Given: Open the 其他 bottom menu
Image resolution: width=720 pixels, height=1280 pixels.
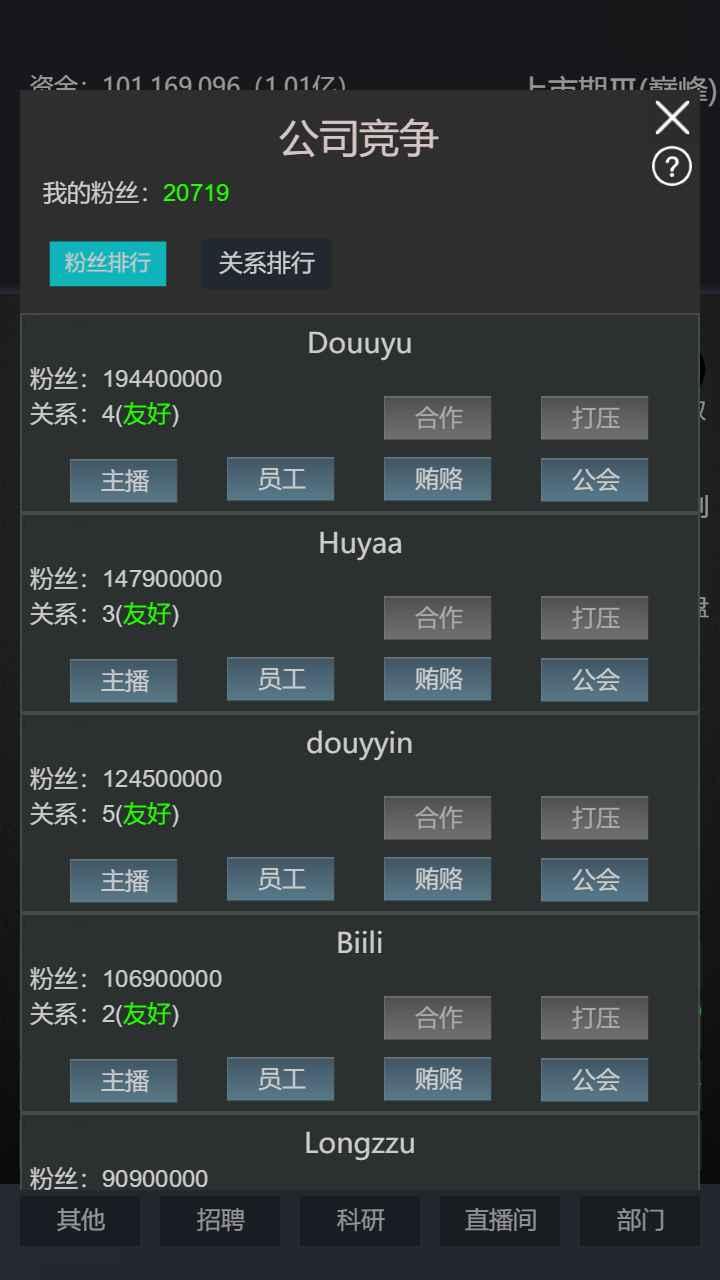Looking at the screenshot, I should [x=80, y=1220].
